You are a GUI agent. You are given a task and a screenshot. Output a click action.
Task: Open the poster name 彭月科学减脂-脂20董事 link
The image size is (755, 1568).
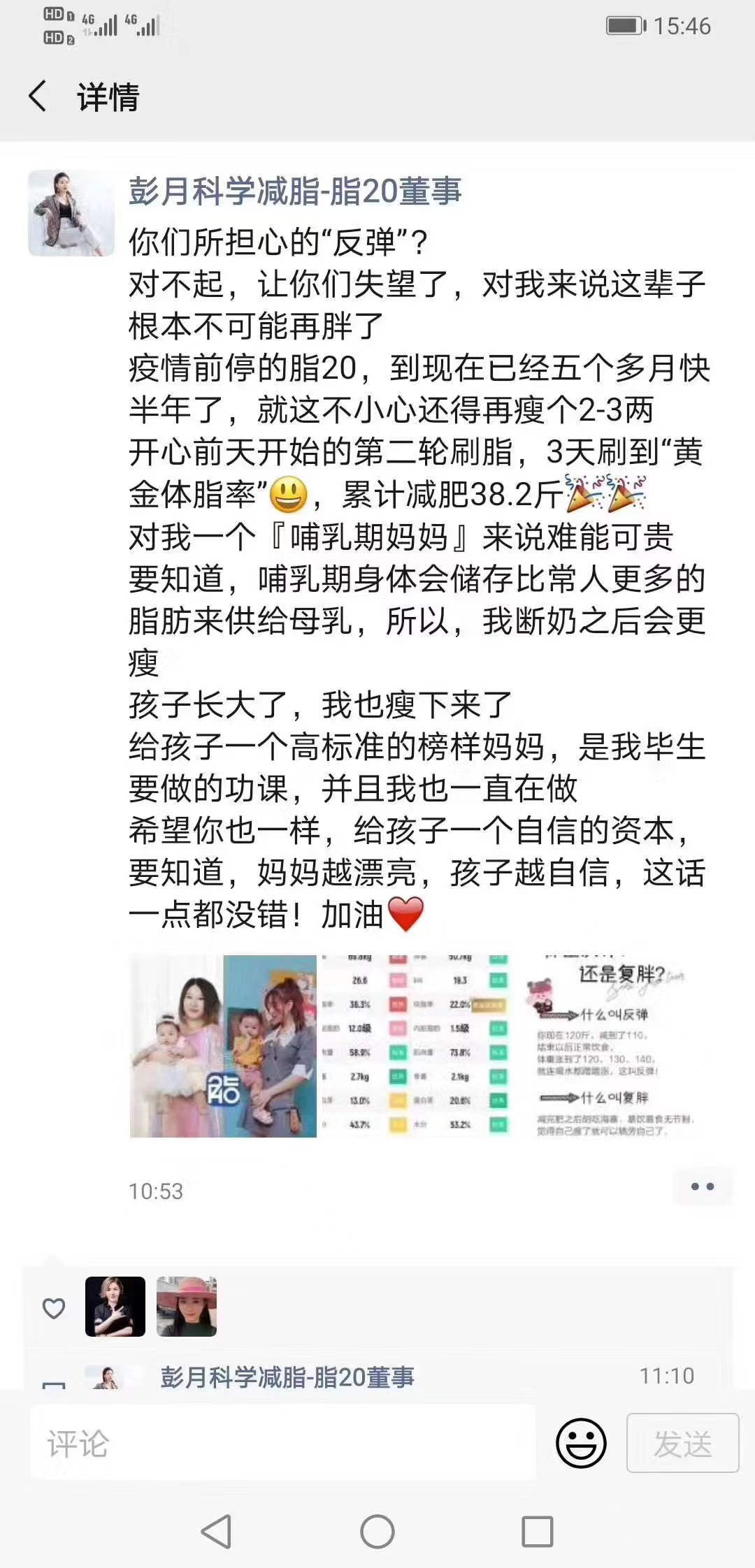tap(294, 191)
